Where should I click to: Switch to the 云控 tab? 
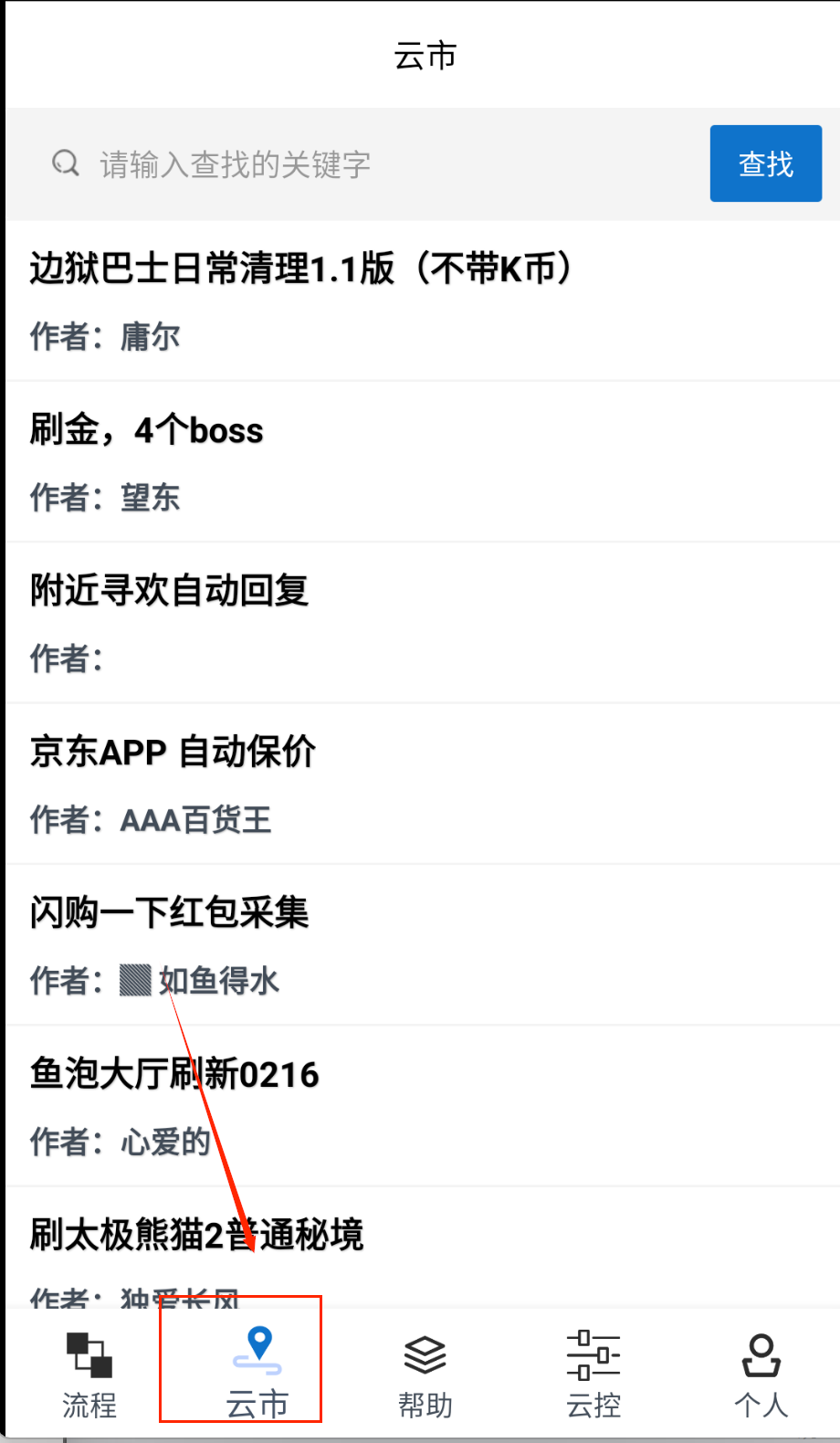[x=593, y=1375]
